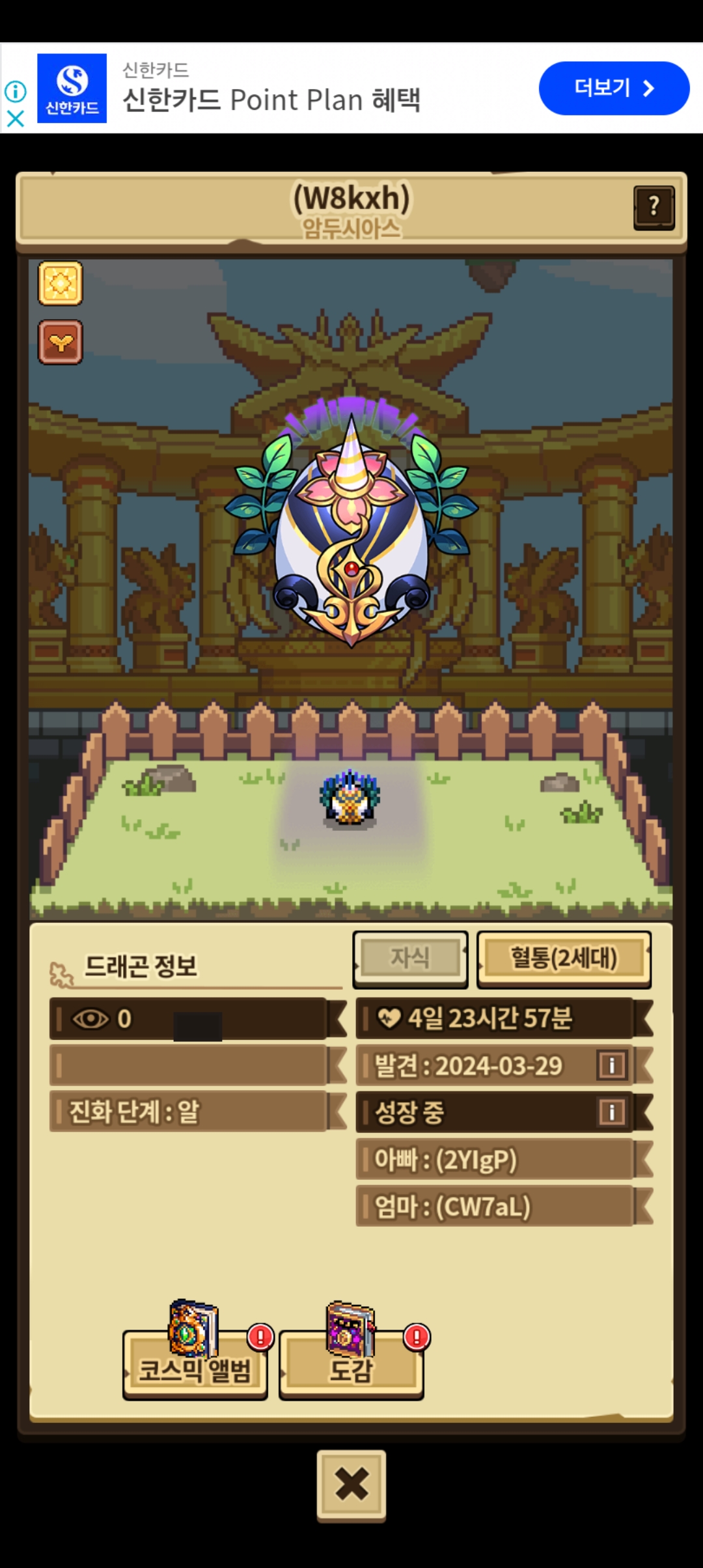Tap the sun icon badge
Viewport: 703px width, 1568px height.
[x=61, y=283]
